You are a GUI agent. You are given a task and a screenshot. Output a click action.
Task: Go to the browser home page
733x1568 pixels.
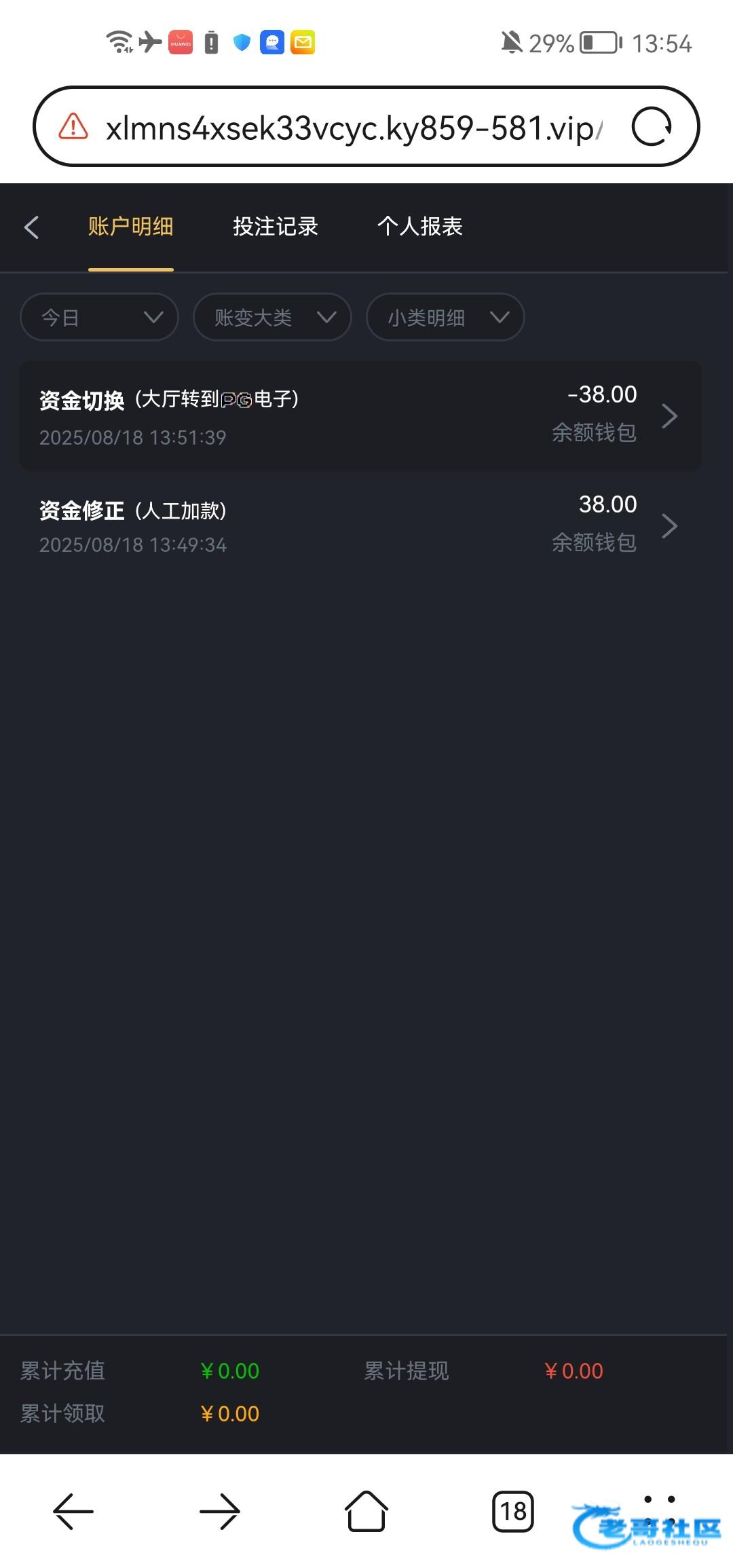pyautogui.click(x=366, y=1511)
